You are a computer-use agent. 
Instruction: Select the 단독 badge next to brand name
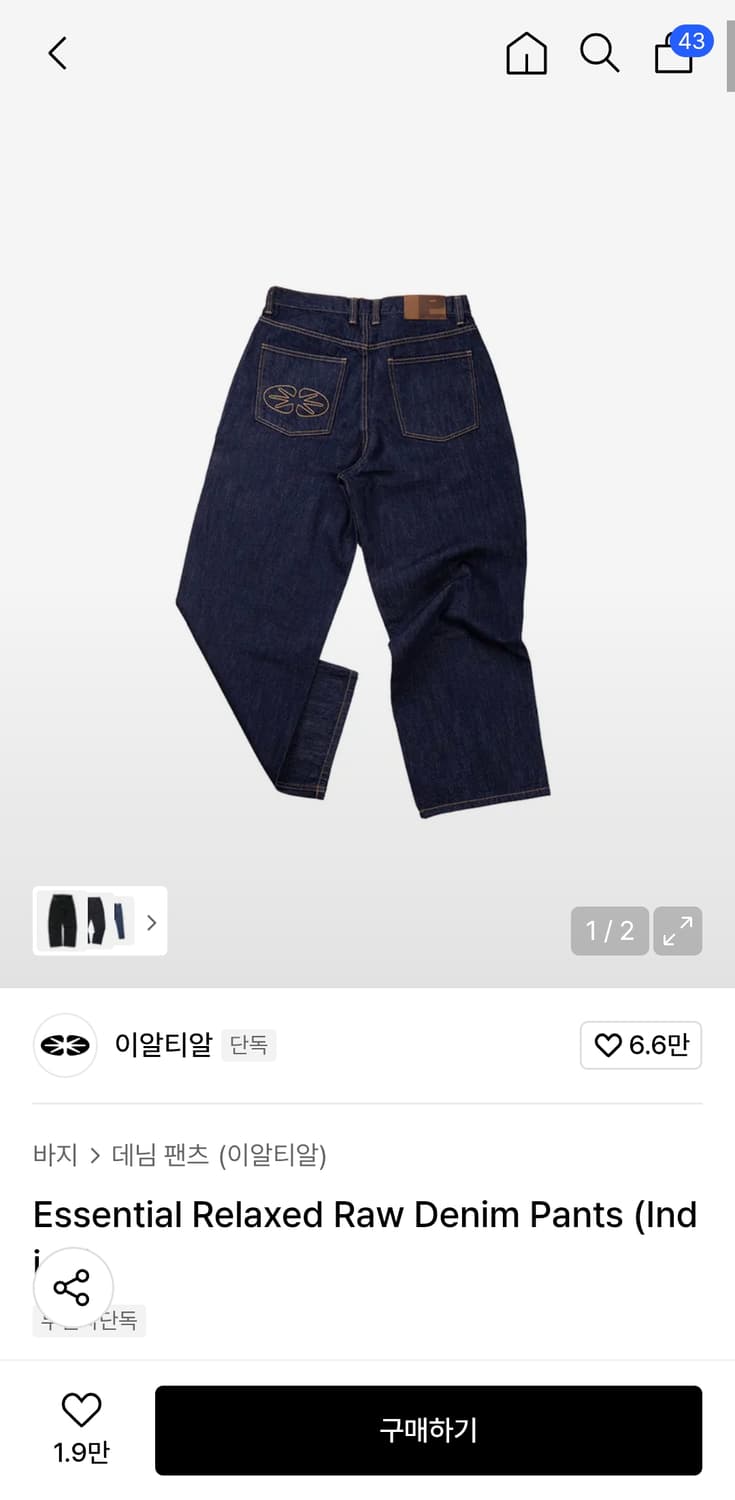248,1044
